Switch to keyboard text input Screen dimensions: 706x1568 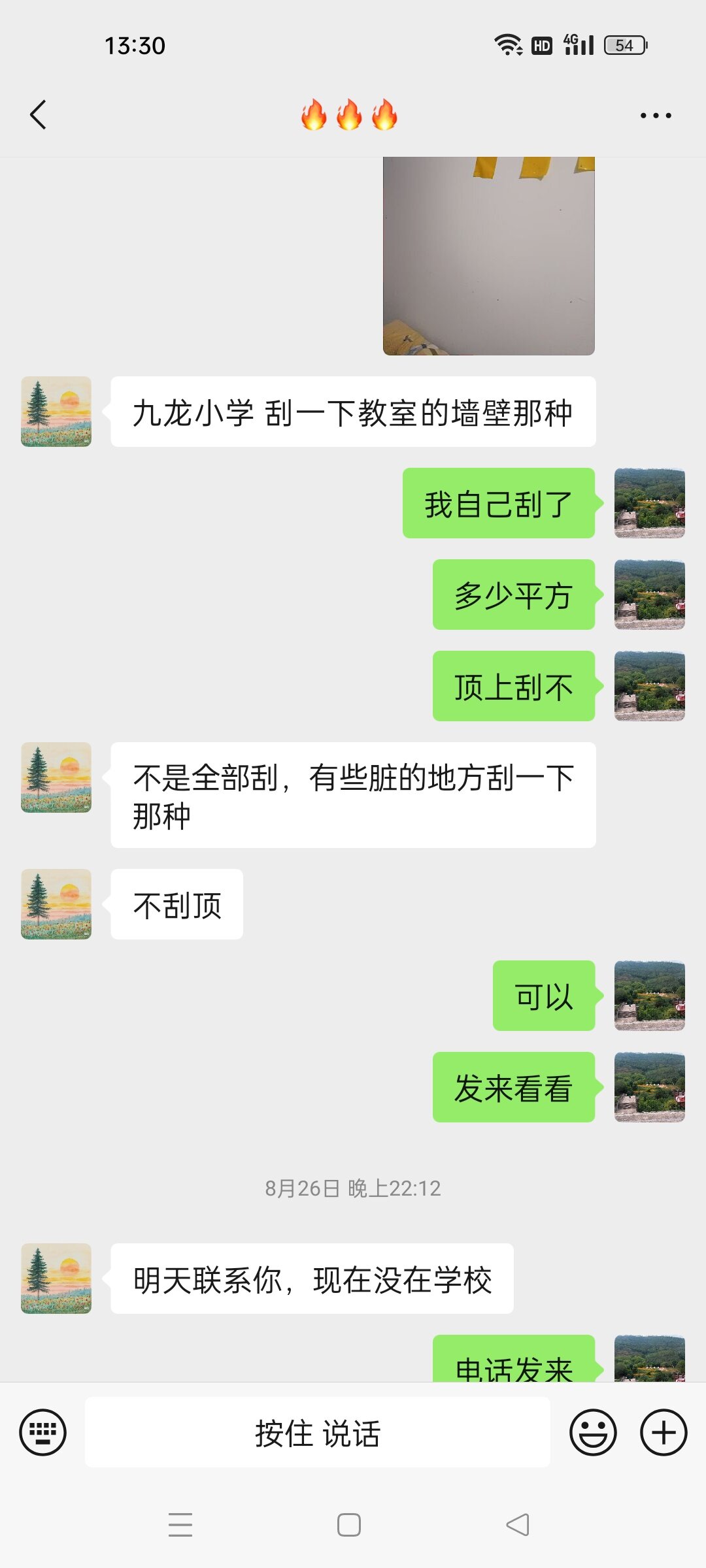pos(43,1432)
